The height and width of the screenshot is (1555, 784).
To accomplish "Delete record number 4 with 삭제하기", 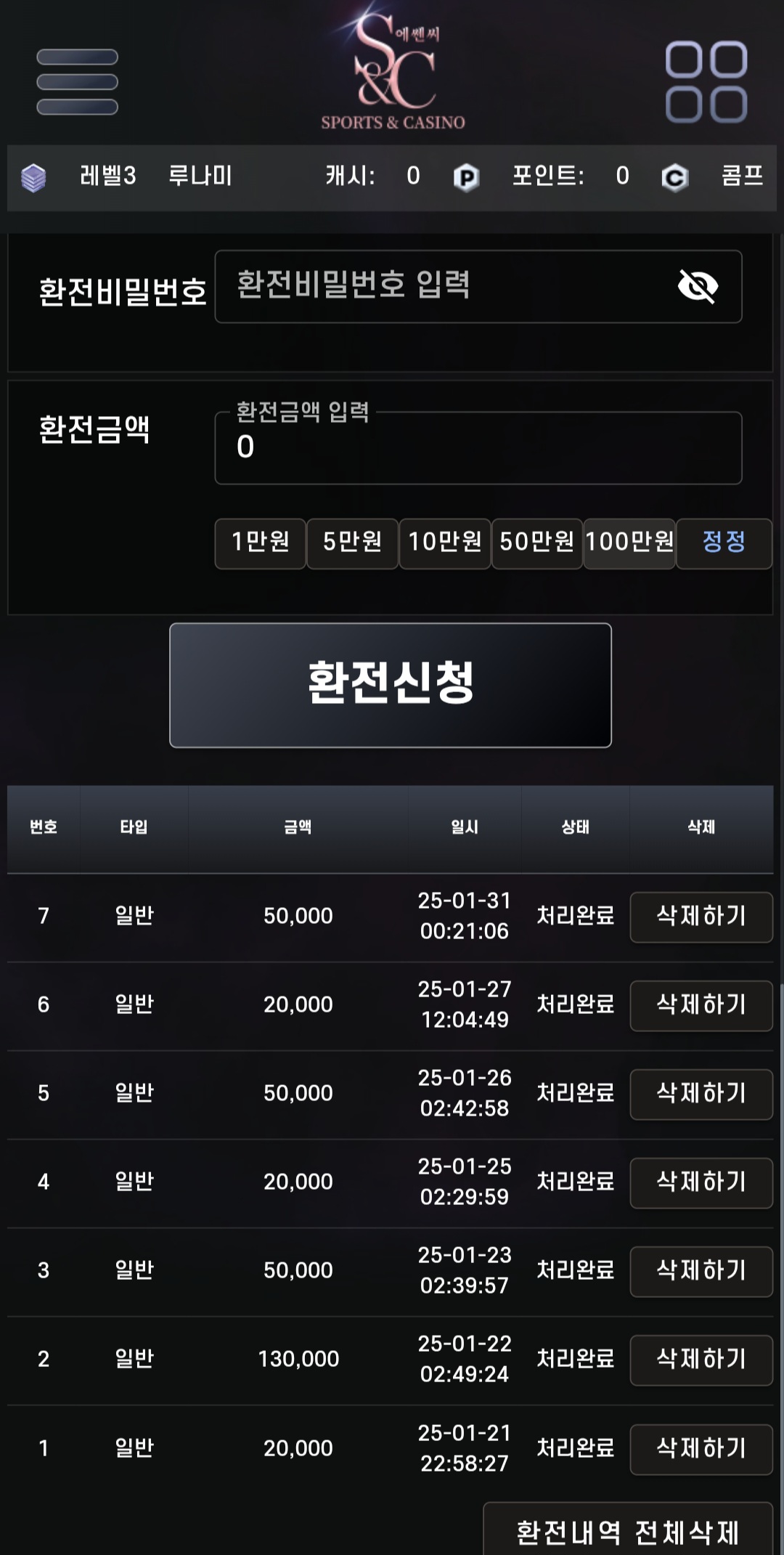I will [701, 1182].
